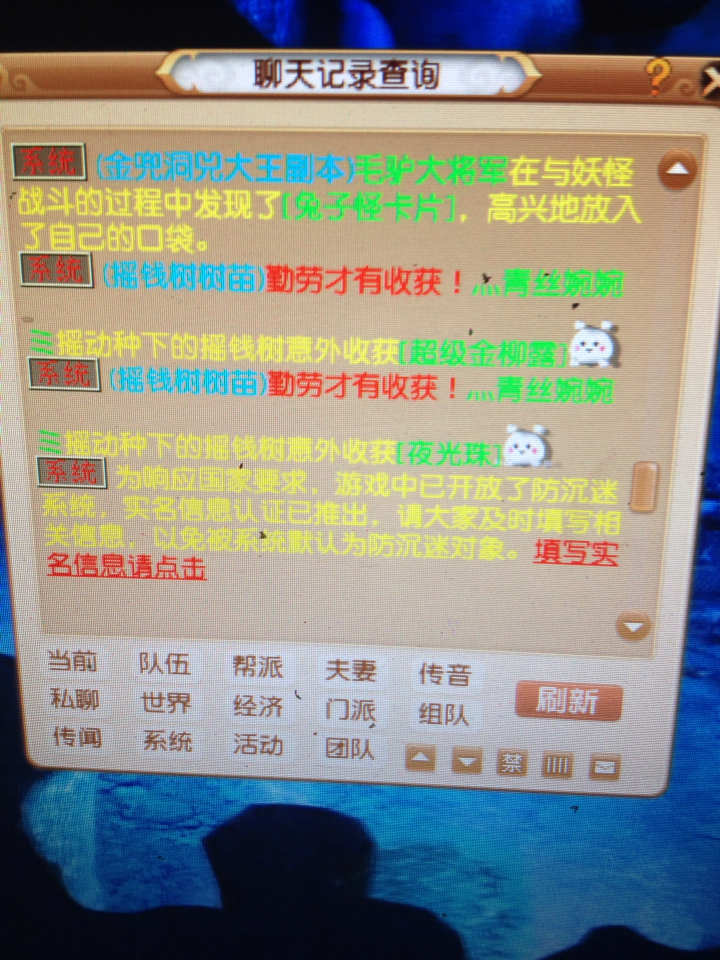720x960 pixels.
Task: Switch to the 当前 chat channel
Action: 73,662
